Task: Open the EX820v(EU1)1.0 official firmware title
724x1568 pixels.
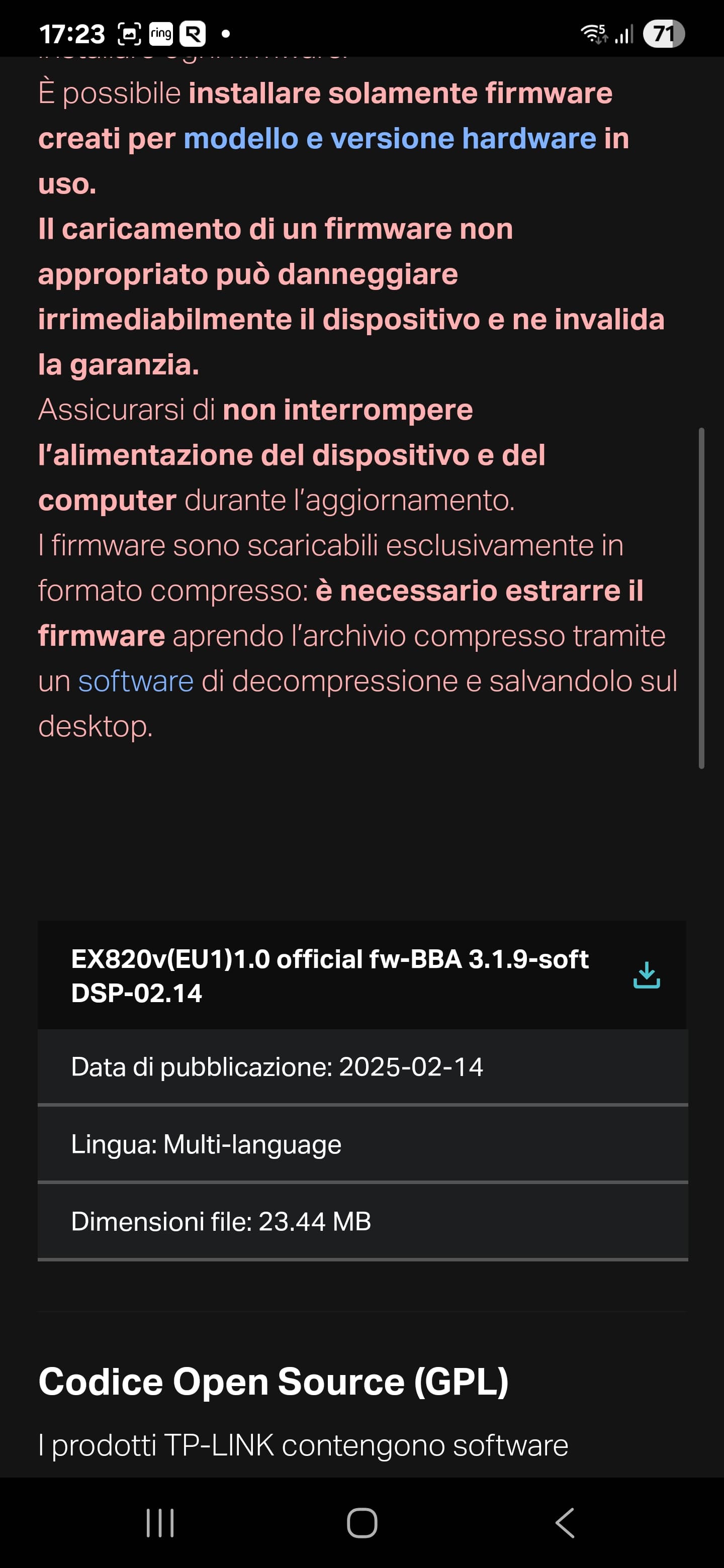Action: [x=329, y=976]
